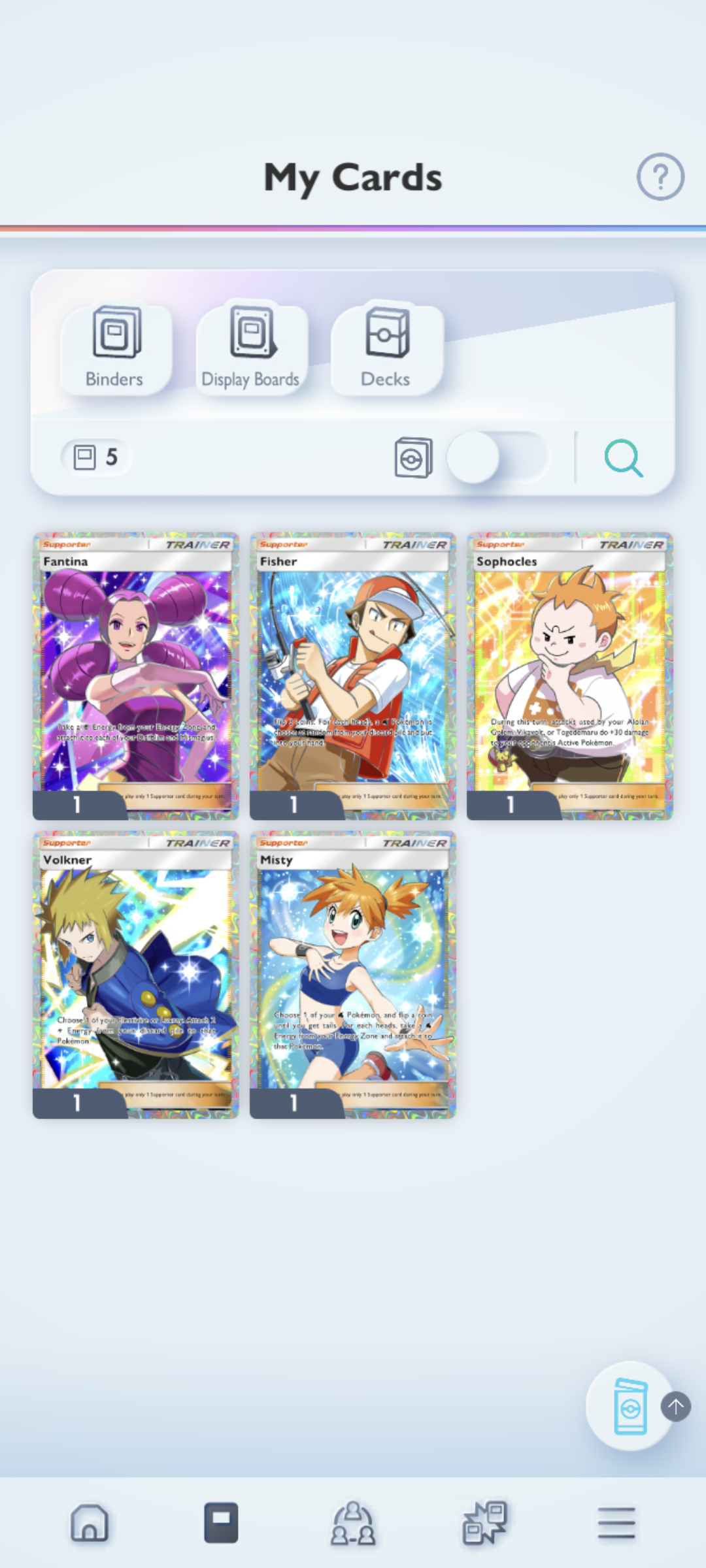
Task: Open Decks
Action: pos(386,349)
